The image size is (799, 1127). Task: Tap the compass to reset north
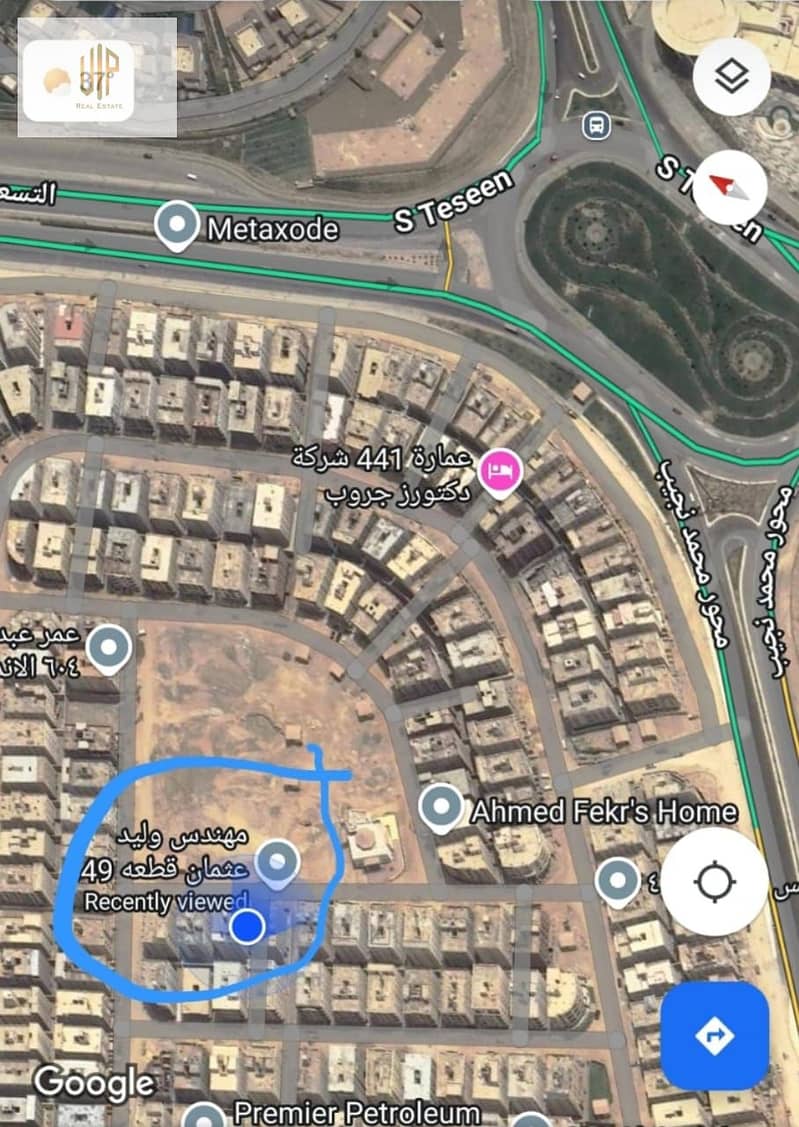[x=730, y=186]
